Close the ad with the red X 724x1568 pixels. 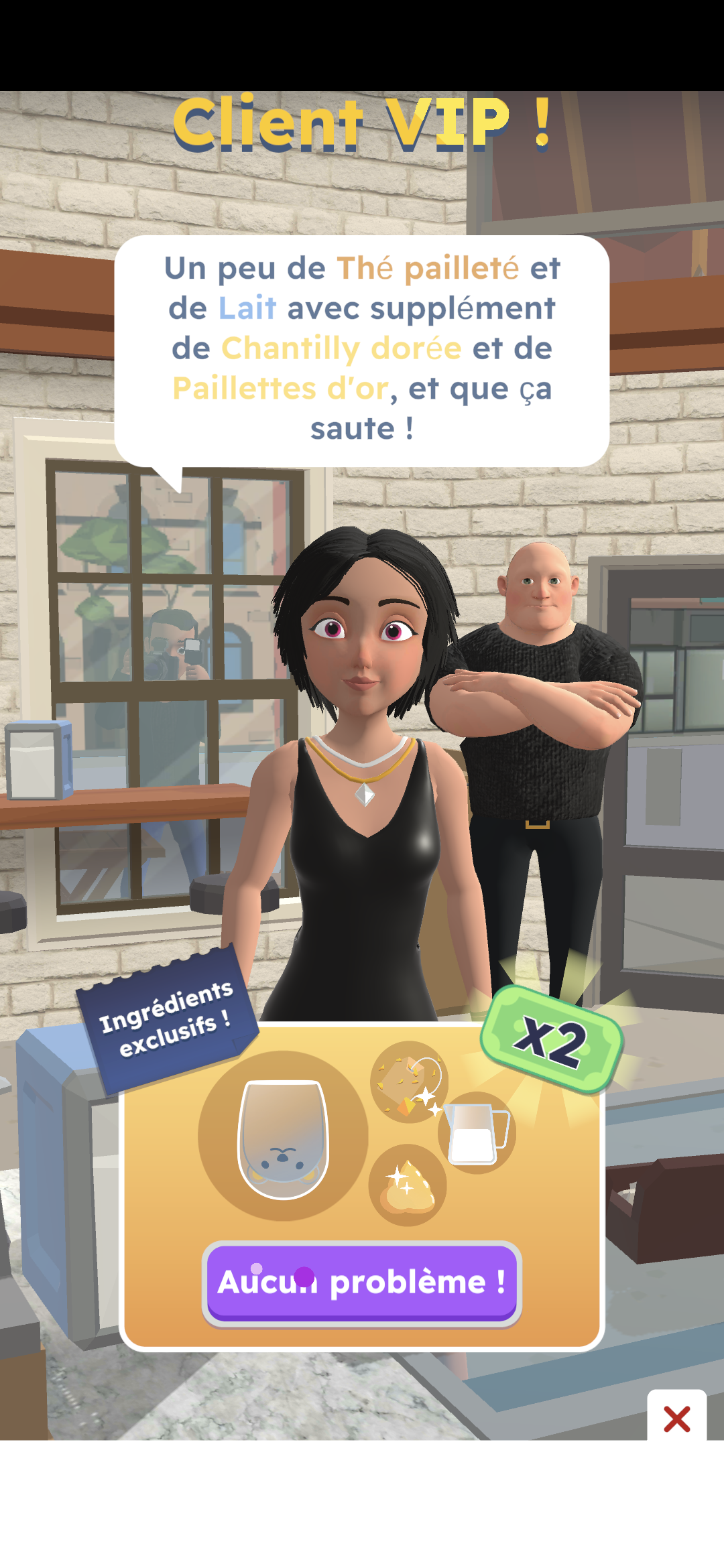pyautogui.click(x=676, y=1419)
